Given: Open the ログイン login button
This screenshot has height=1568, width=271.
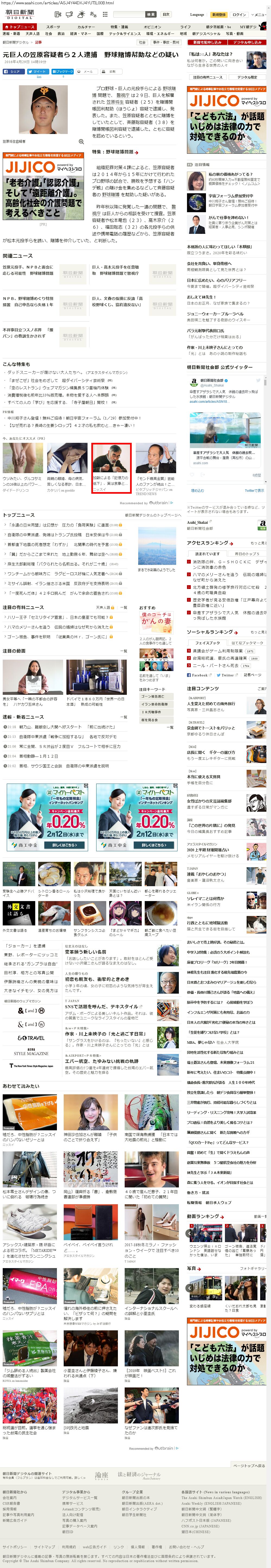Looking at the screenshot, I should (239, 15).
